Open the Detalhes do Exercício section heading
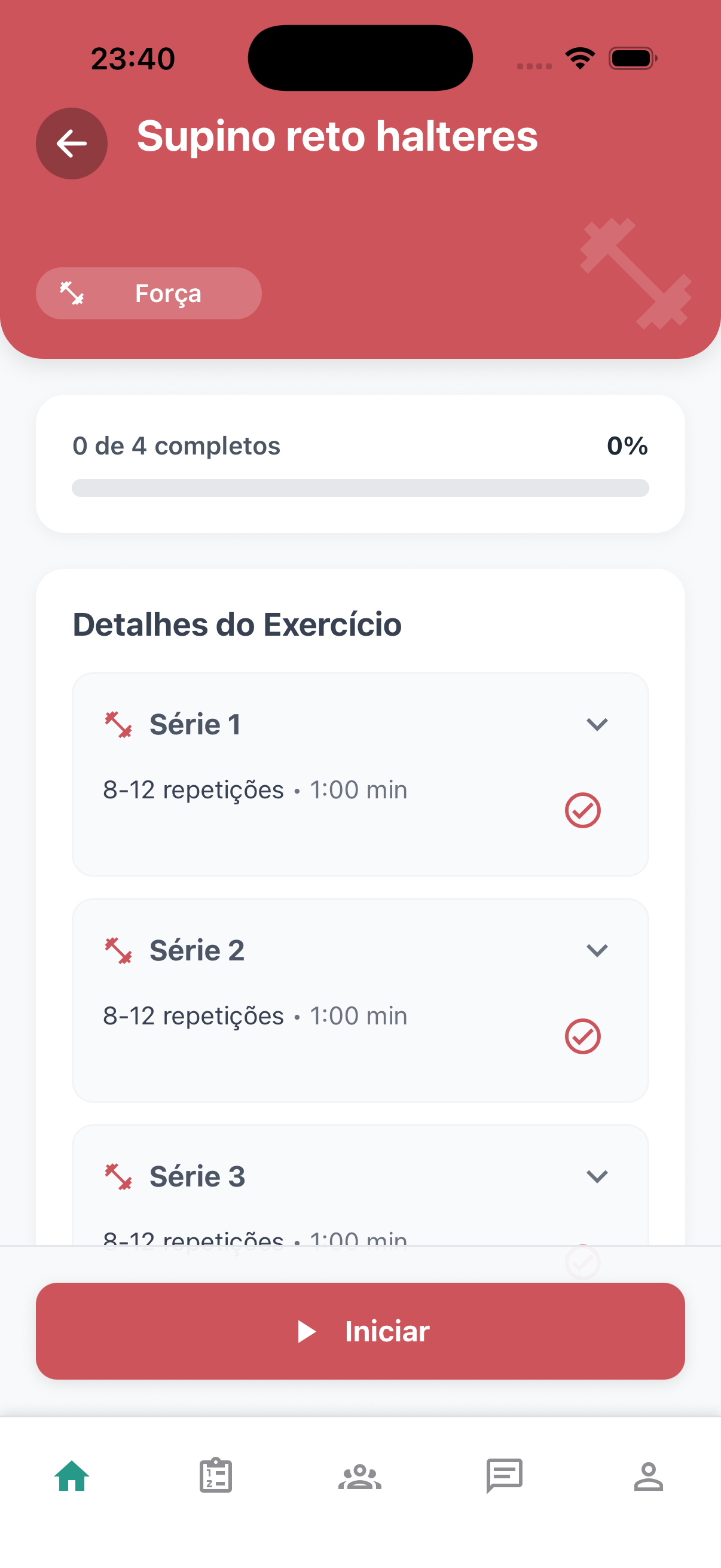This screenshot has width=721, height=1568. click(237, 624)
